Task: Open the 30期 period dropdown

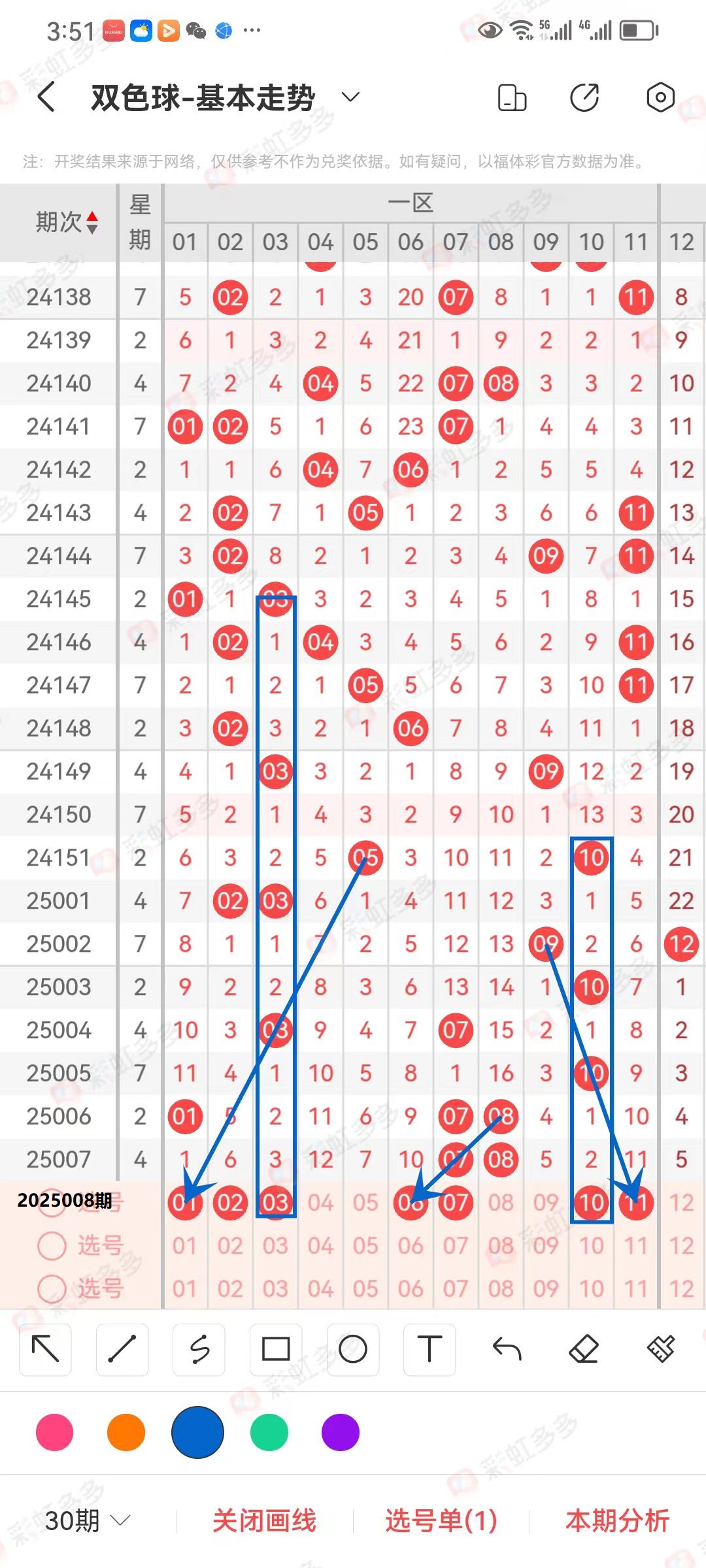Action: pyautogui.click(x=88, y=1521)
